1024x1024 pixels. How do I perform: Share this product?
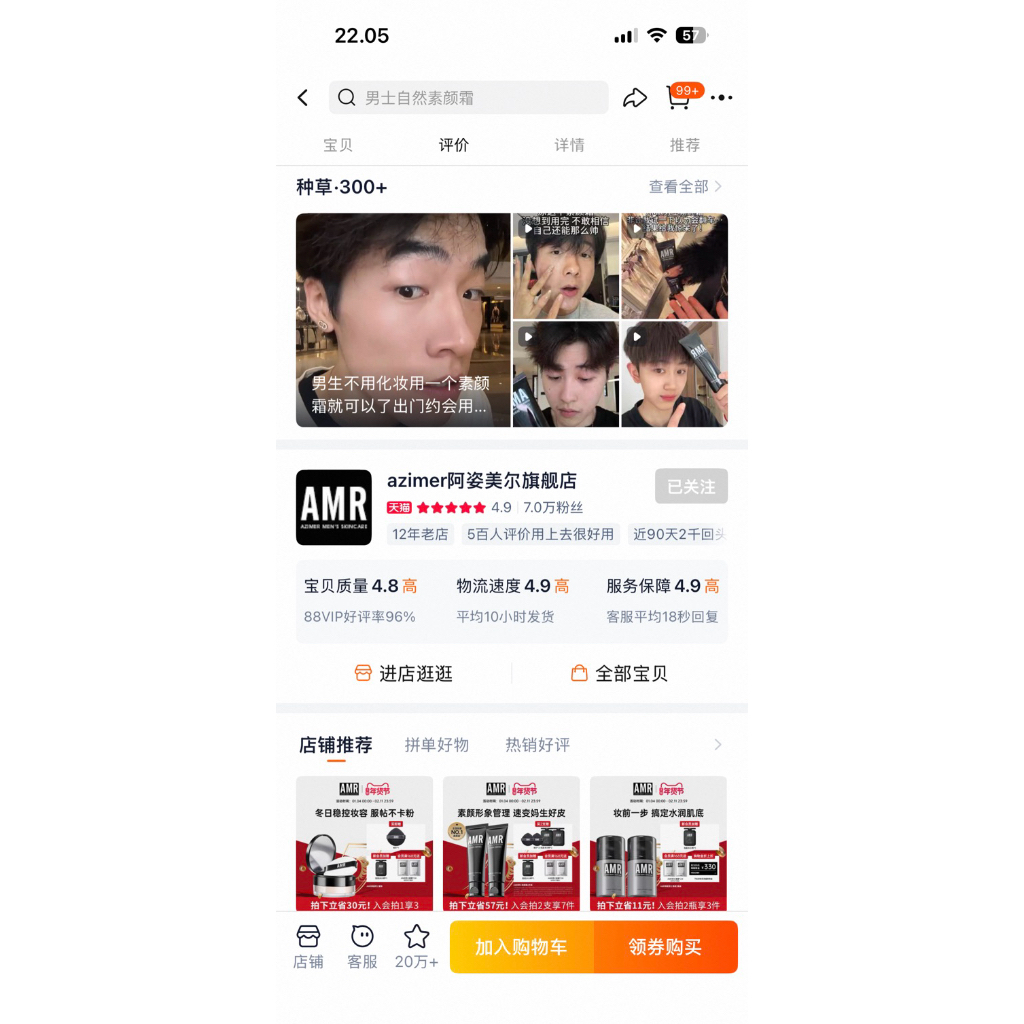pos(635,98)
